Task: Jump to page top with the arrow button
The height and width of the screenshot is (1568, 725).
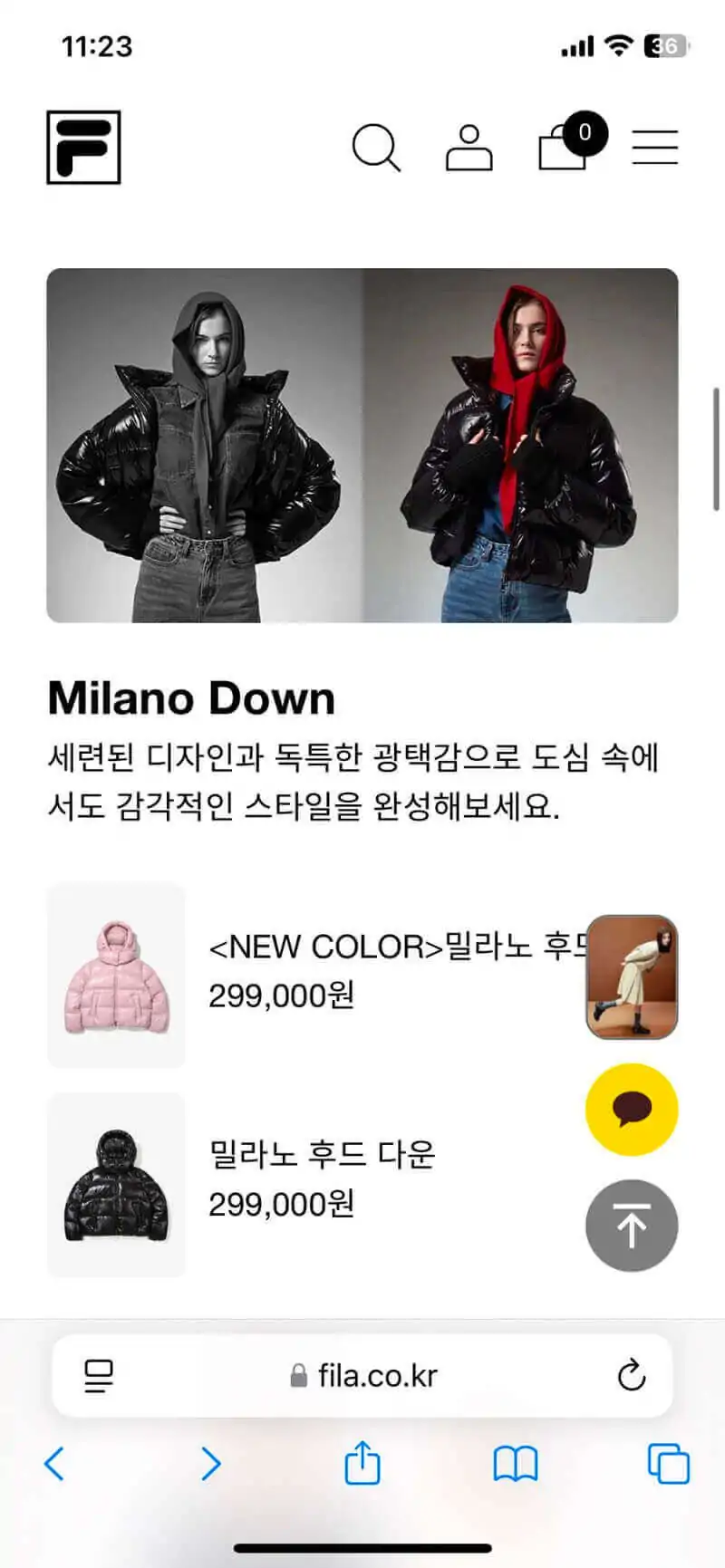Action: point(632,1227)
